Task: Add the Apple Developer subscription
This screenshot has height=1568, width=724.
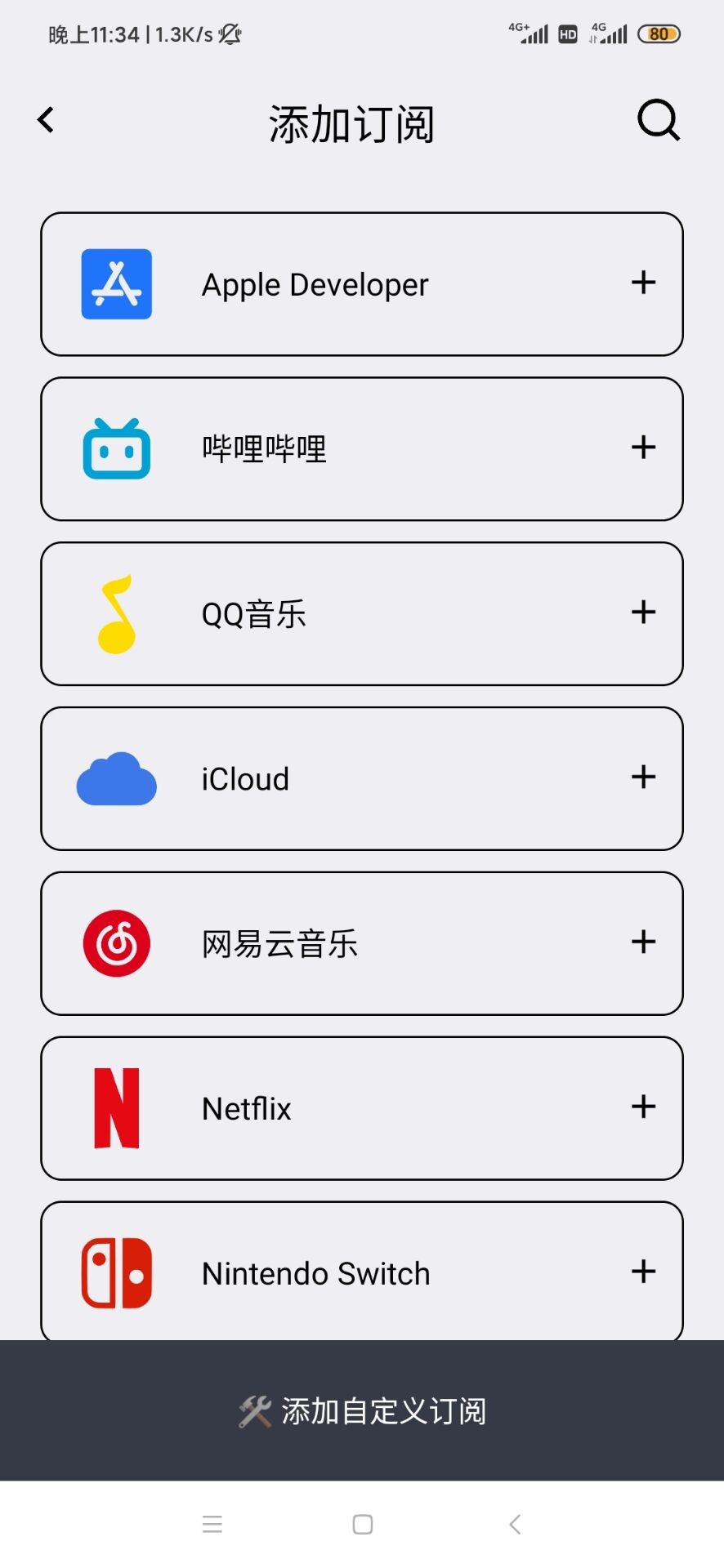Action: click(643, 283)
